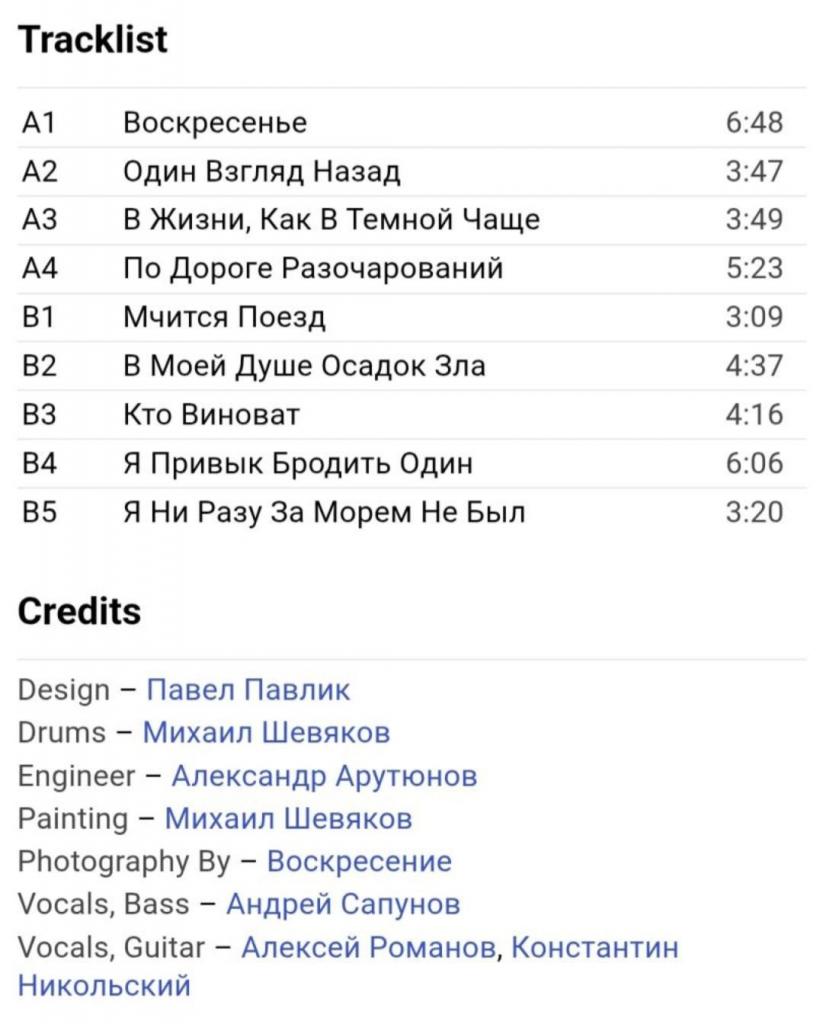823x1024 pixels.
Task: Open the Воскресение link under Photography By
Action: (x=359, y=862)
